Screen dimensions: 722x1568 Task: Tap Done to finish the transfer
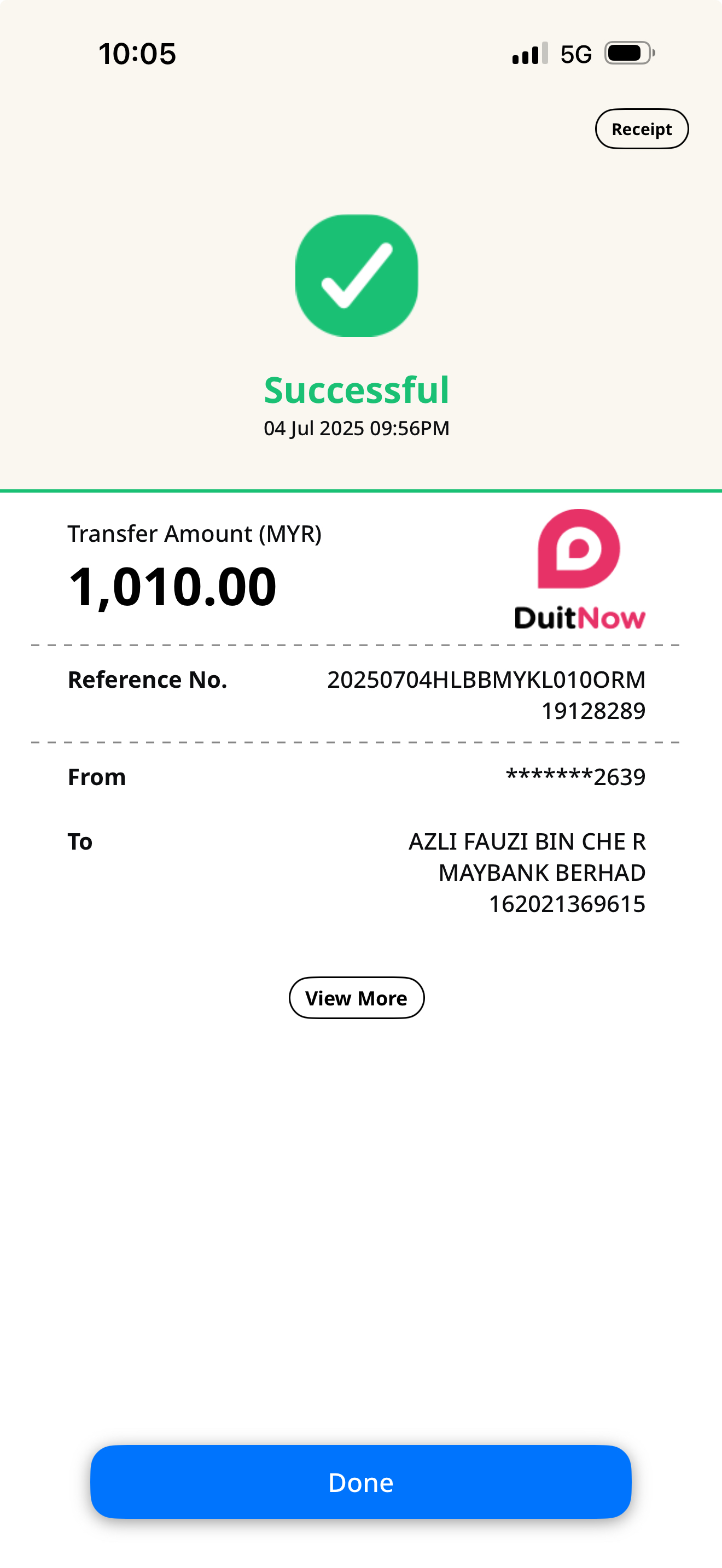[x=360, y=1482]
